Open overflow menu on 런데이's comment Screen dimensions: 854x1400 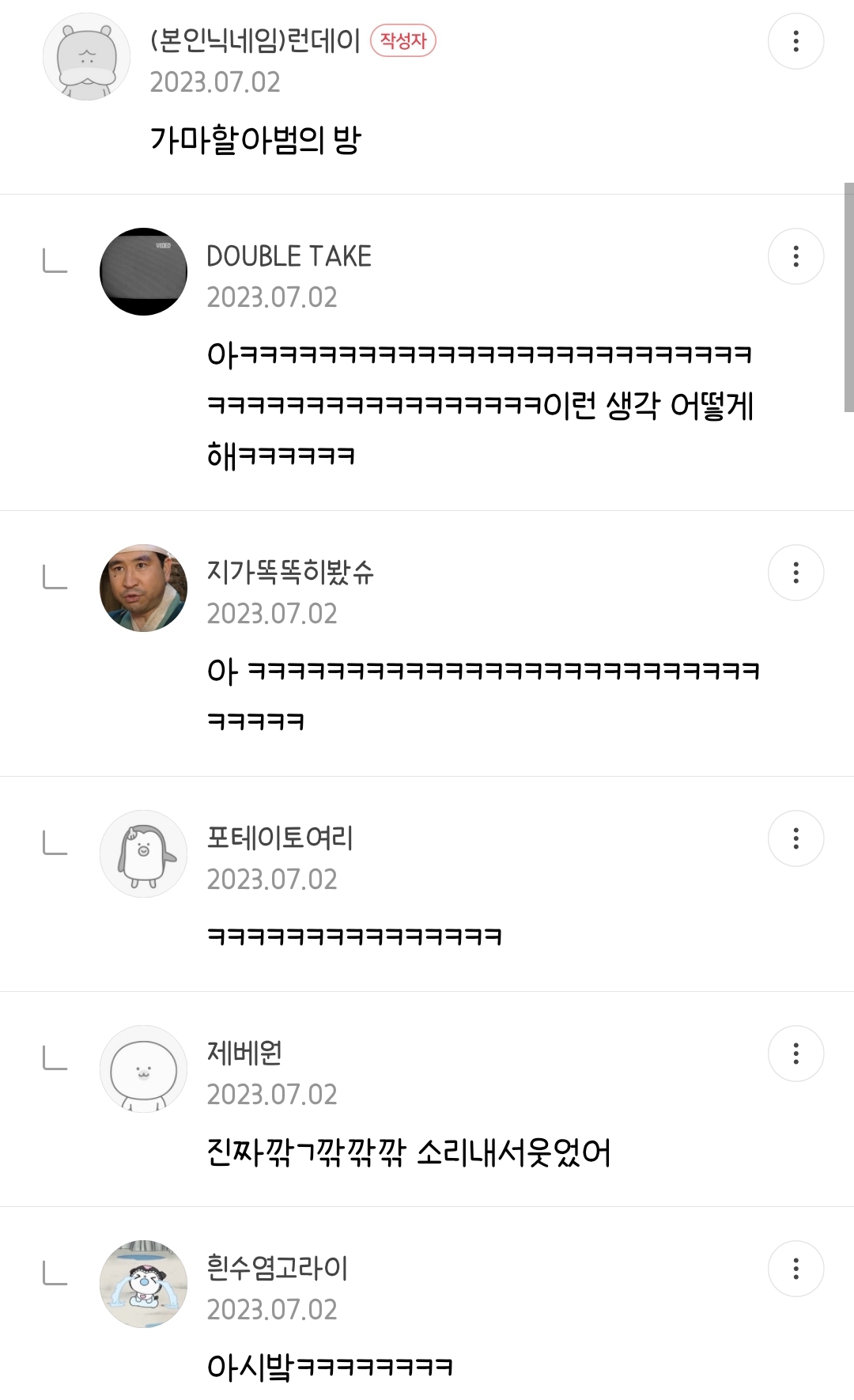tap(795, 41)
